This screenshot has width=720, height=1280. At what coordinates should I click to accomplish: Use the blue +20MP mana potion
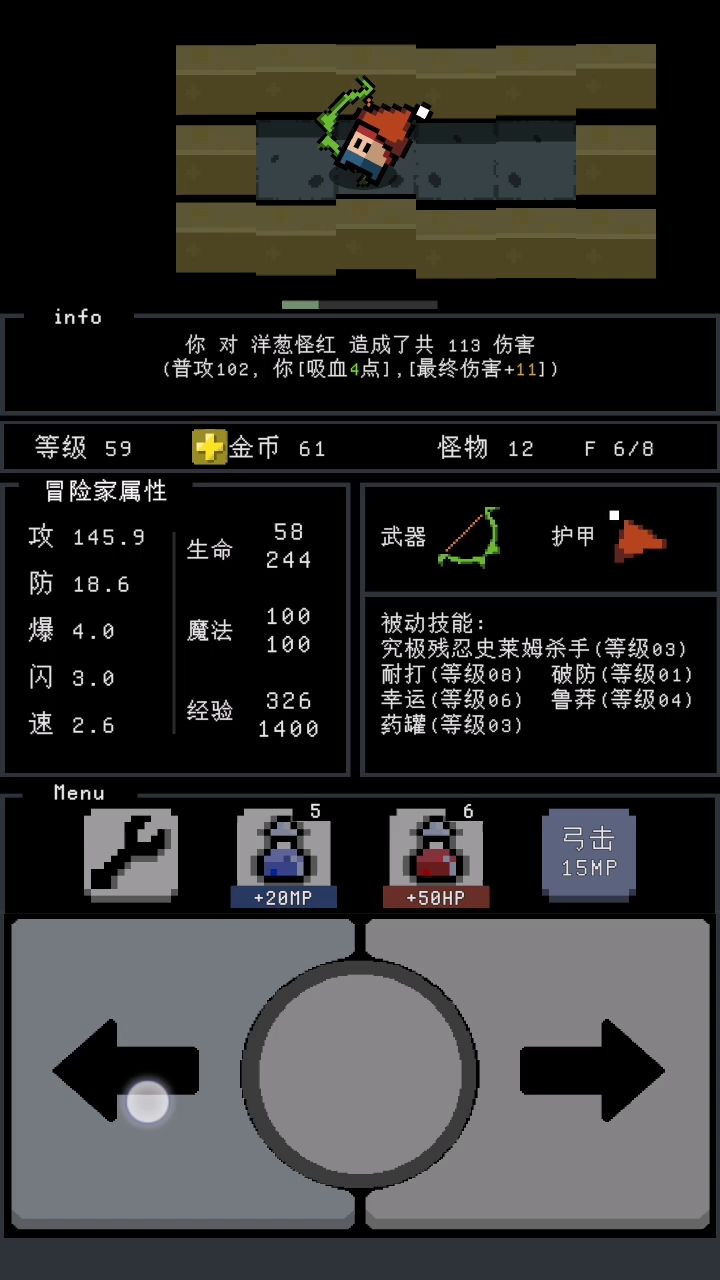(x=283, y=857)
